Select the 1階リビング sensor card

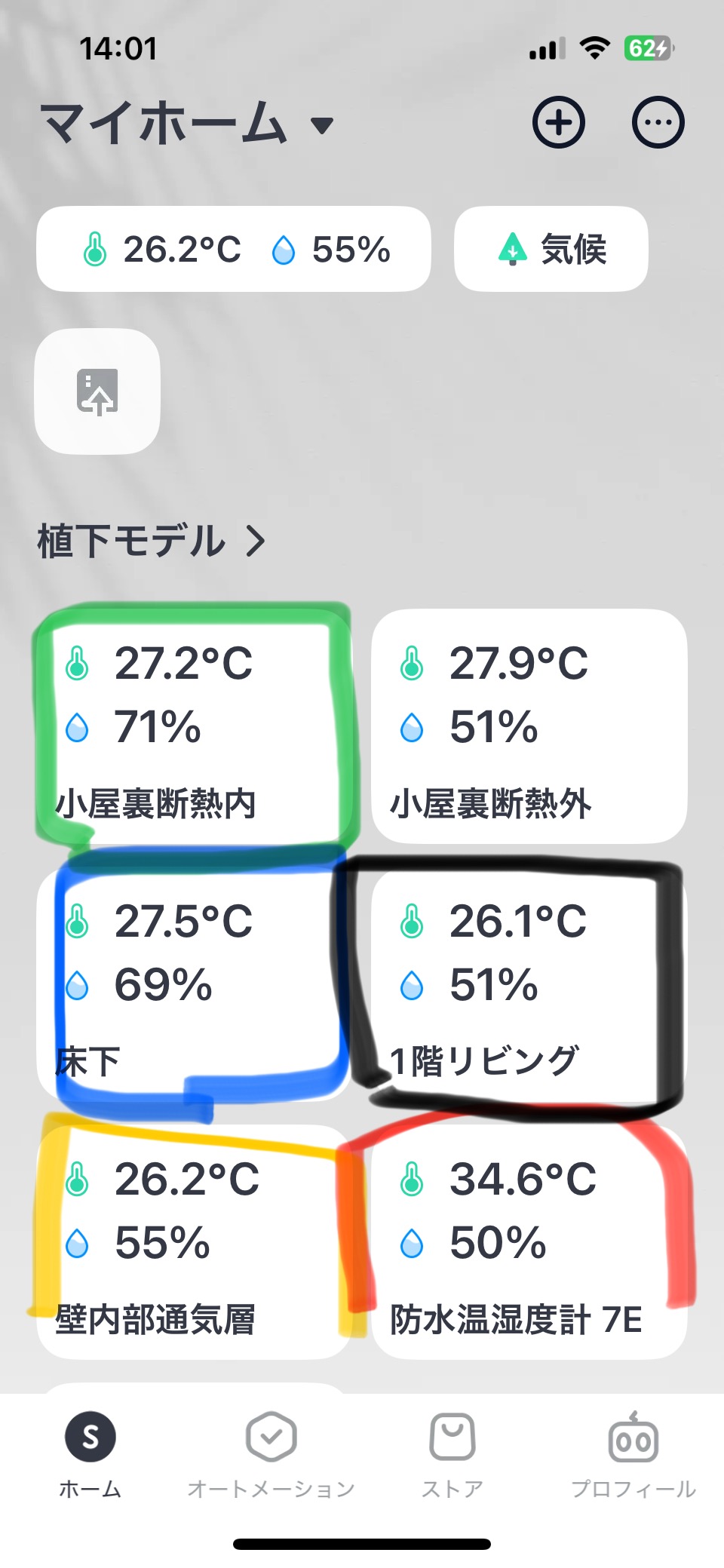point(529,983)
